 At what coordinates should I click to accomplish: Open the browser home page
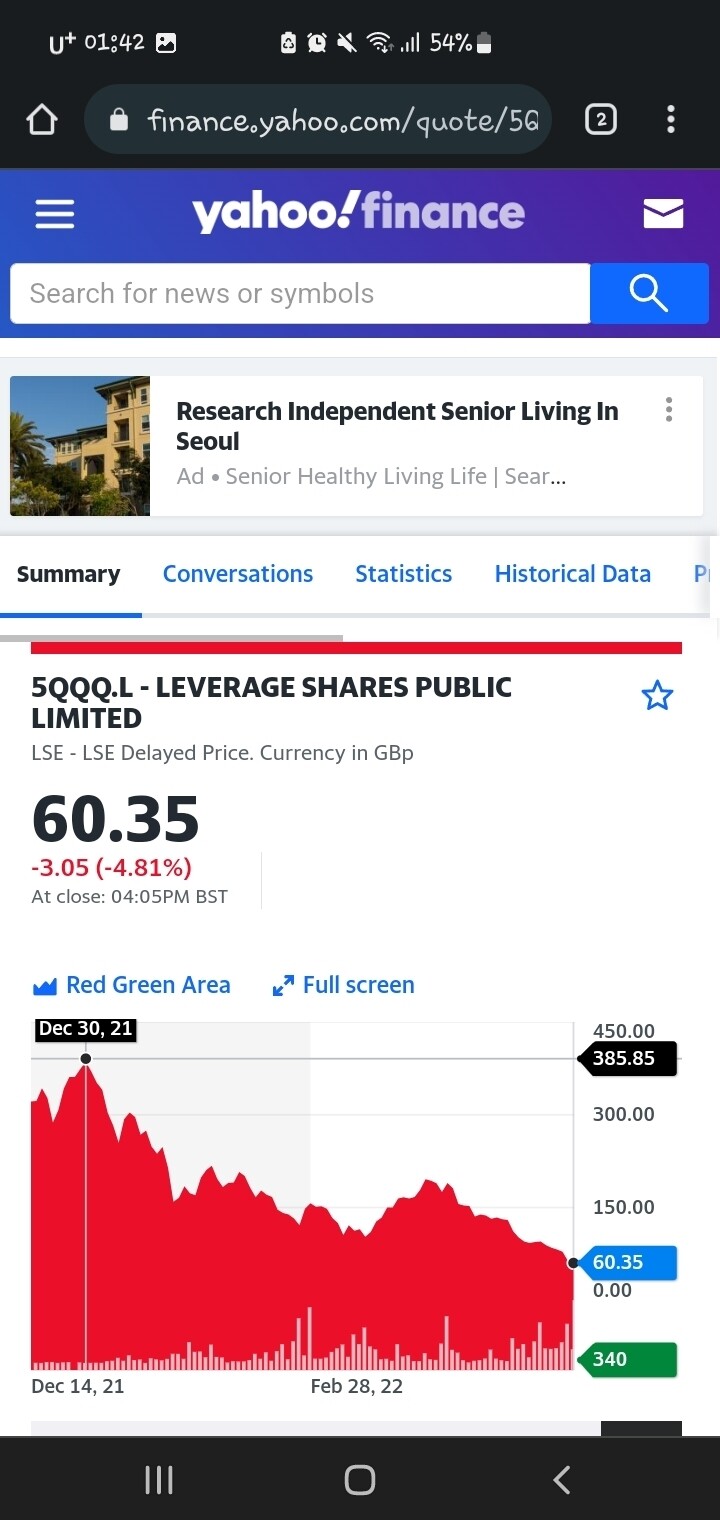click(42, 121)
